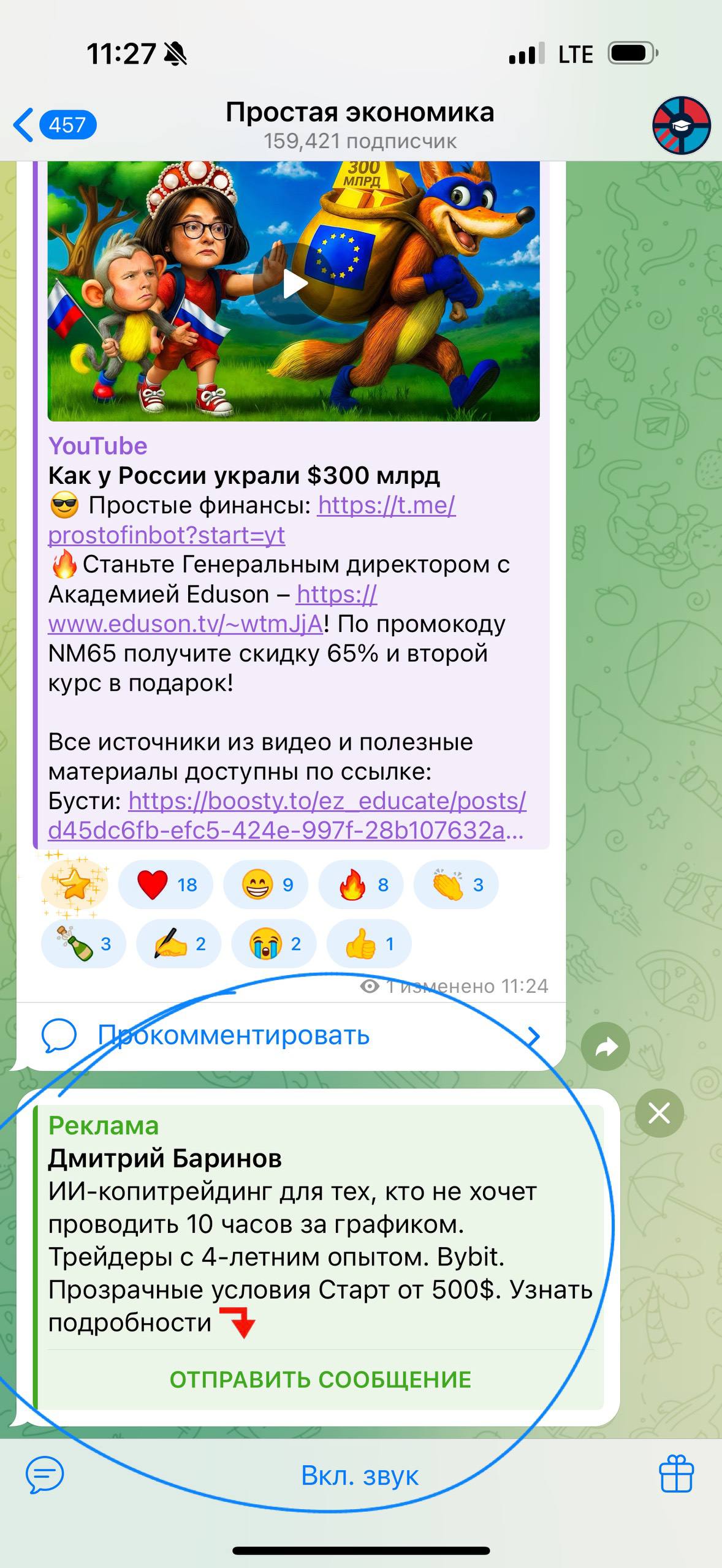Share the post with the forward arrow
The height and width of the screenshot is (1568, 722).
tap(606, 1047)
